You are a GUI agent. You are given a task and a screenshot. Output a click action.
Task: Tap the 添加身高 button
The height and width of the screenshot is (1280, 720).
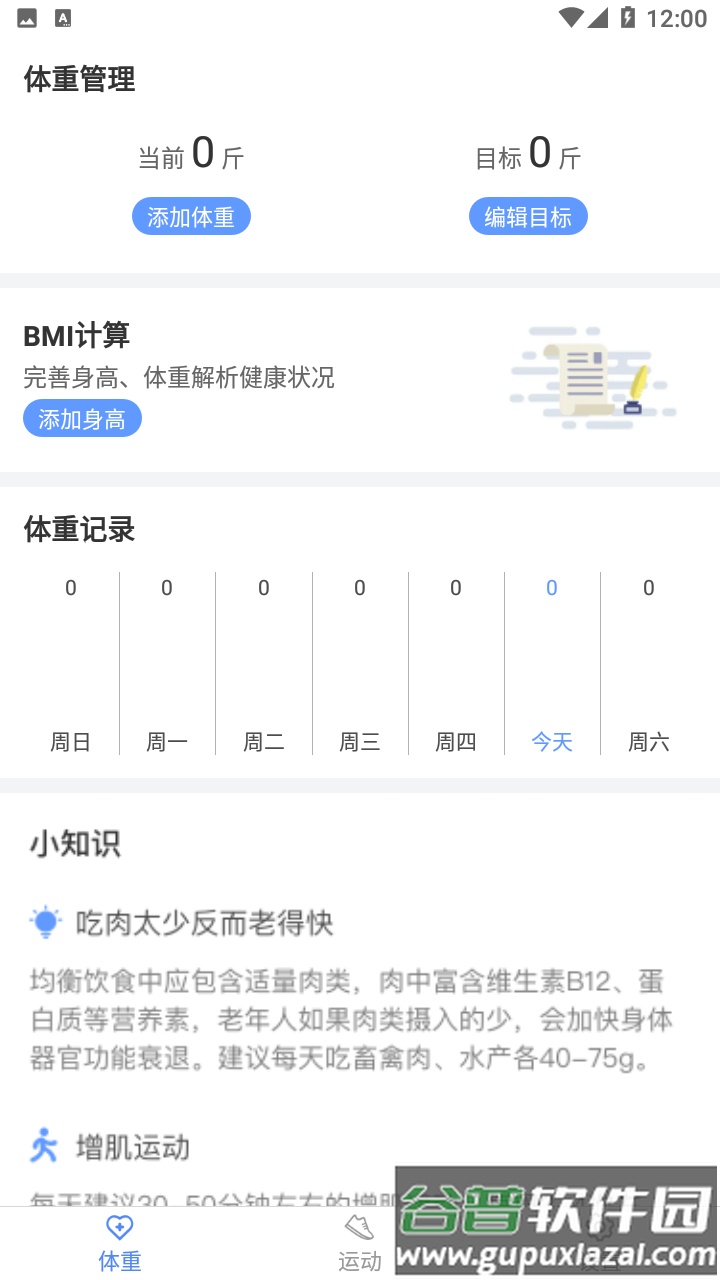click(83, 418)
